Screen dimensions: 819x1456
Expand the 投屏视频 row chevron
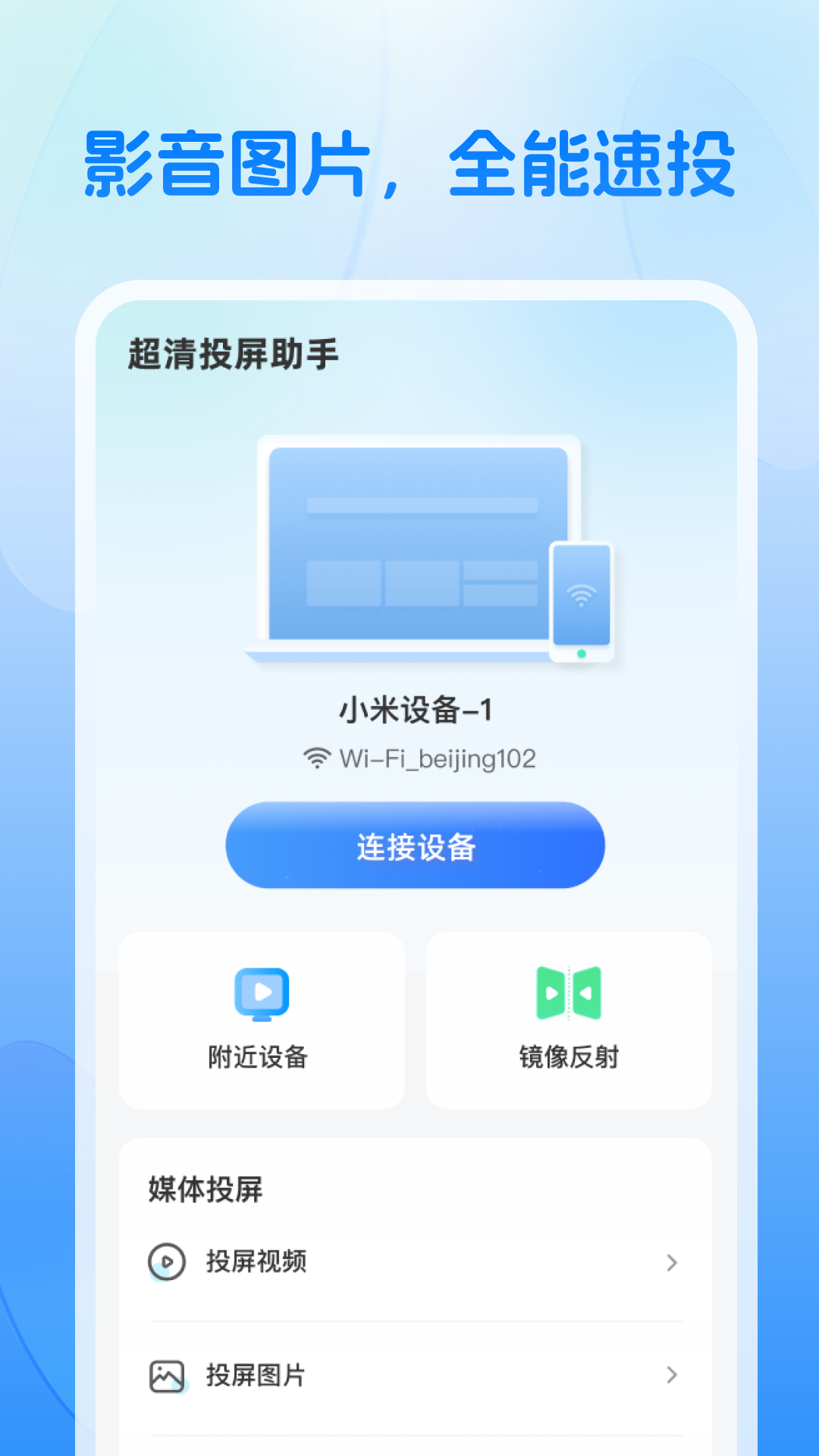(x=673, y=1263)
